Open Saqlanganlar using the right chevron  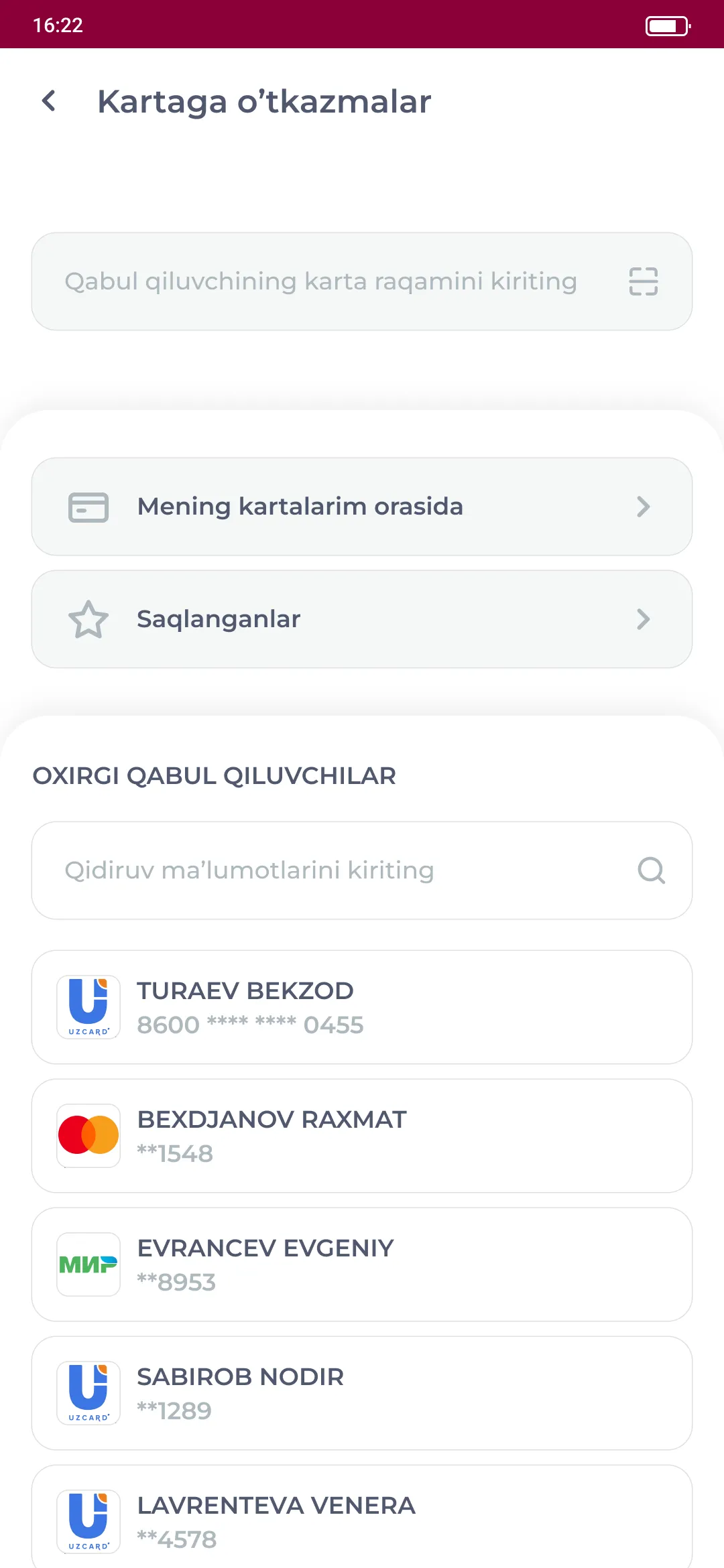644,620
